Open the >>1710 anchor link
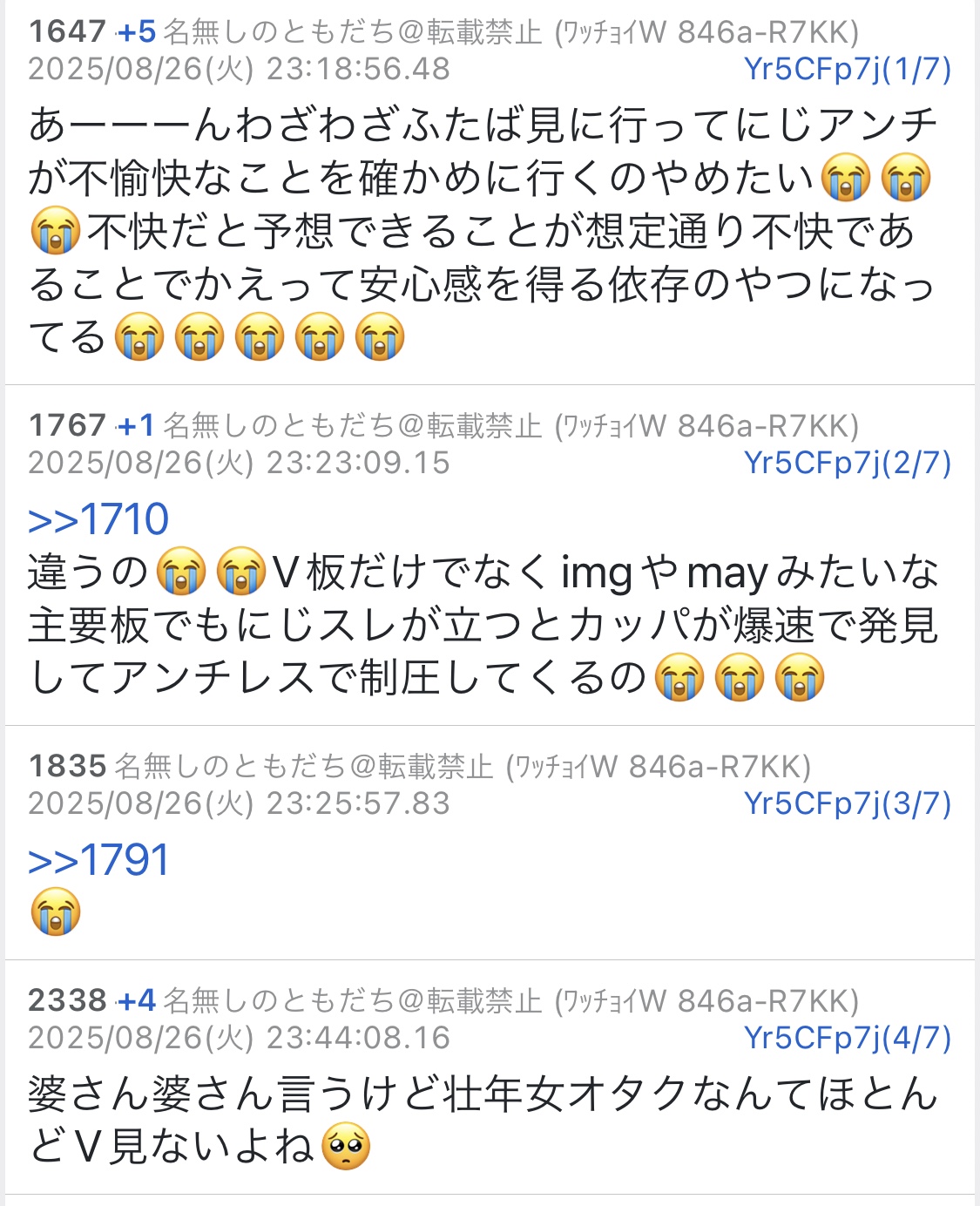Screen dimensions: 980x1206 [x=98, y=519]
